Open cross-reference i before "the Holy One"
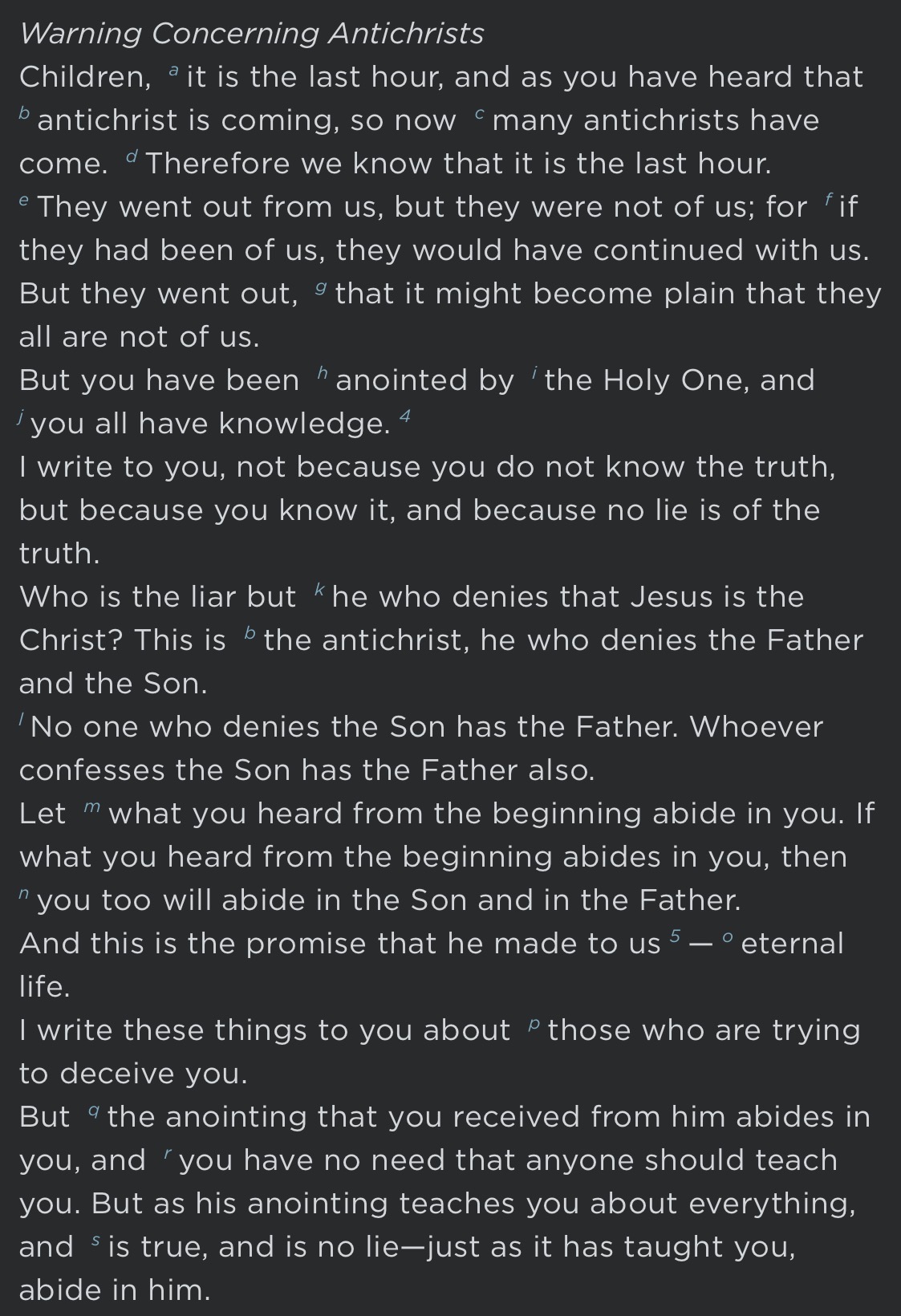 click(534, 372)
